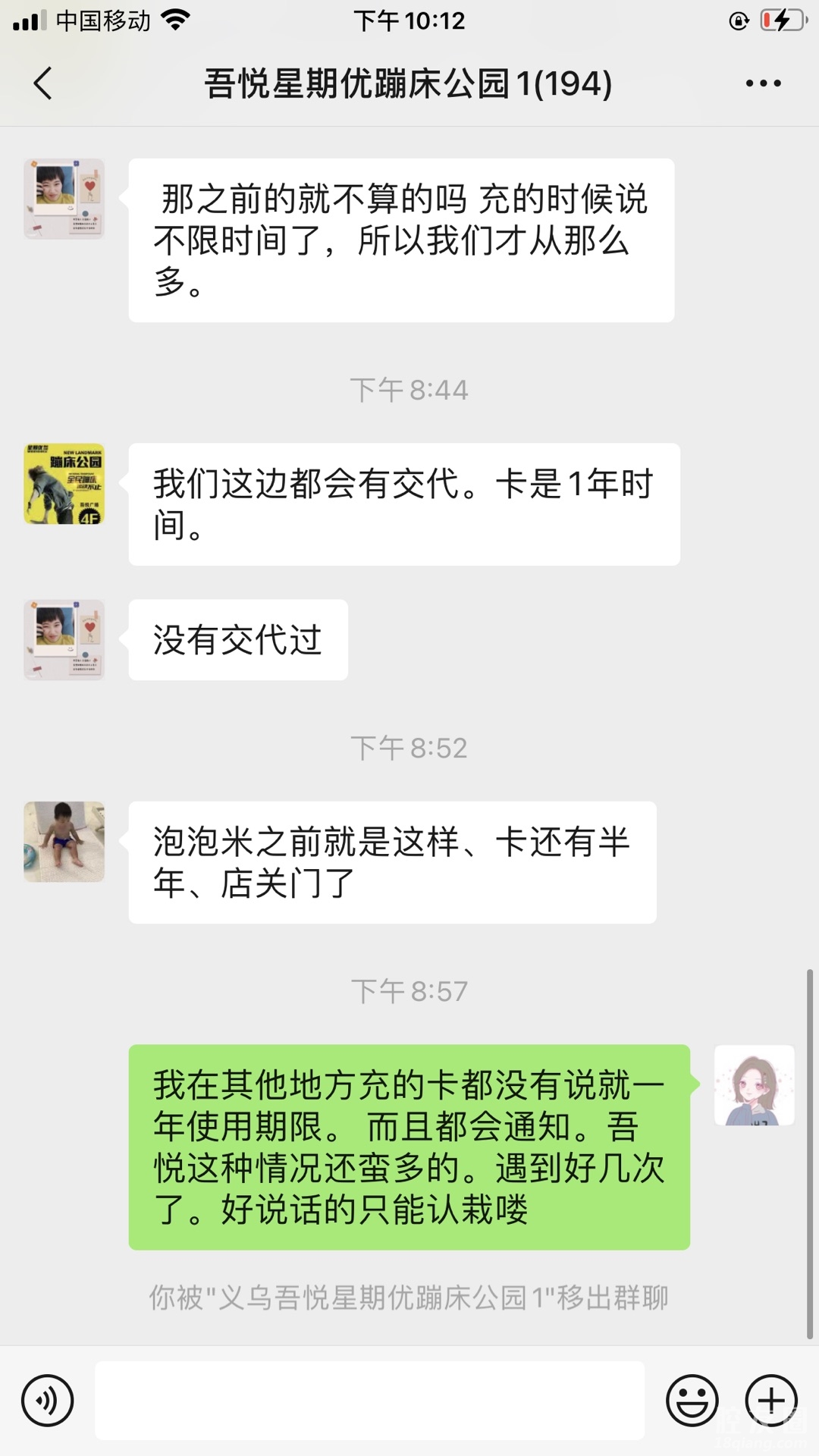Tap the message text field

pyautogui.click(x=369, y=1401)
